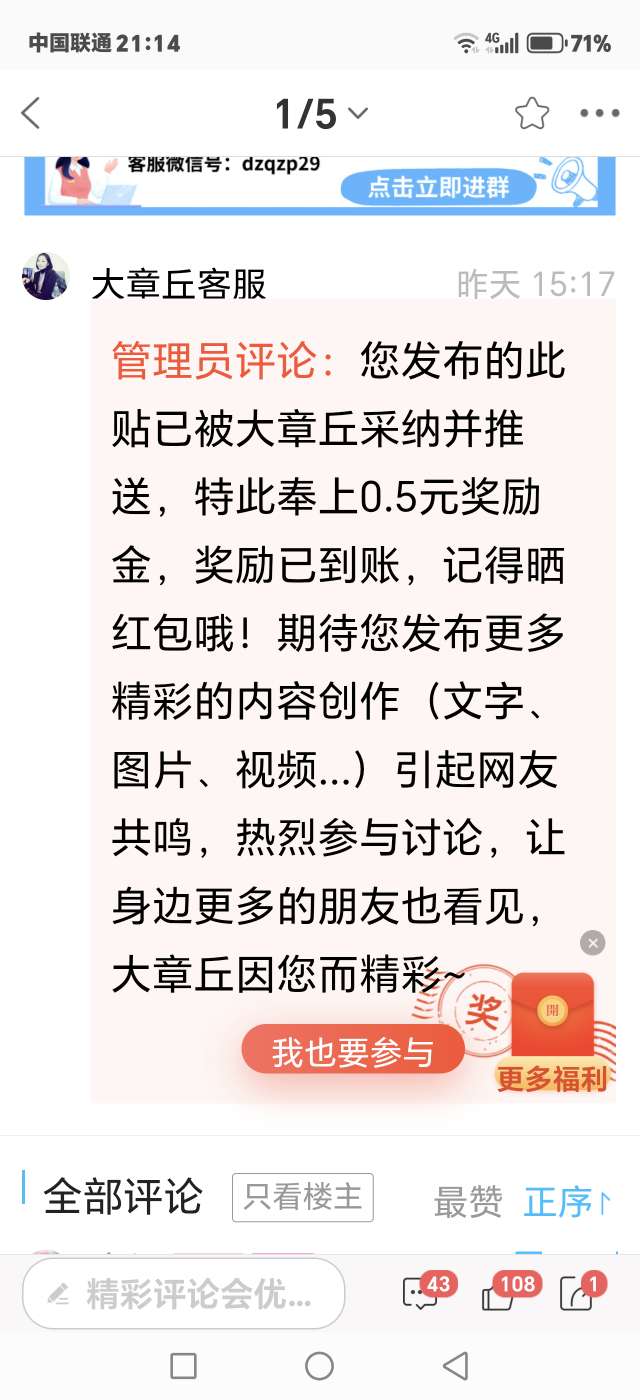Open the comments icon showing 43
640x1400 pixels.
[420, 1295]
